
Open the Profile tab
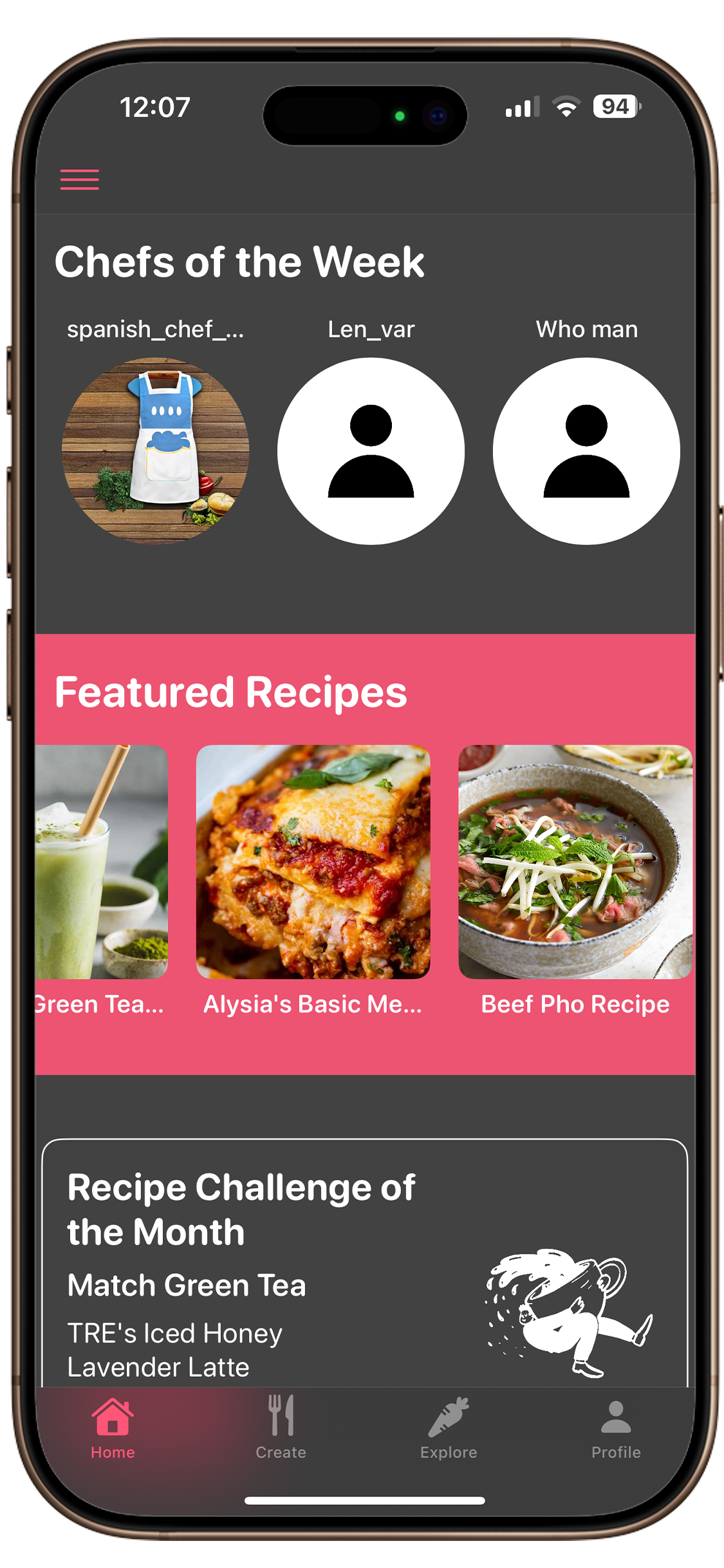tap(616, 1426)
